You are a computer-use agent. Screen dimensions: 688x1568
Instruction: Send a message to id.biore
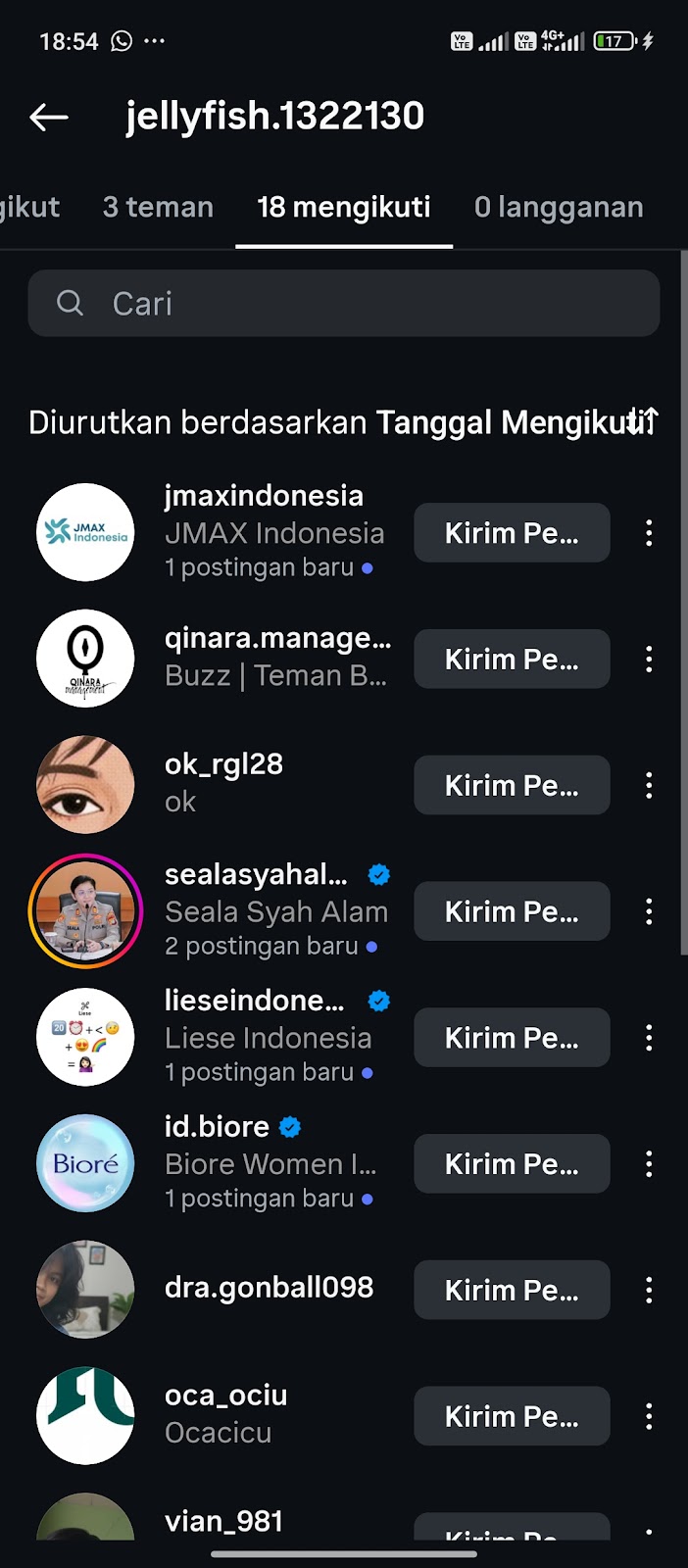point(512,1164)
